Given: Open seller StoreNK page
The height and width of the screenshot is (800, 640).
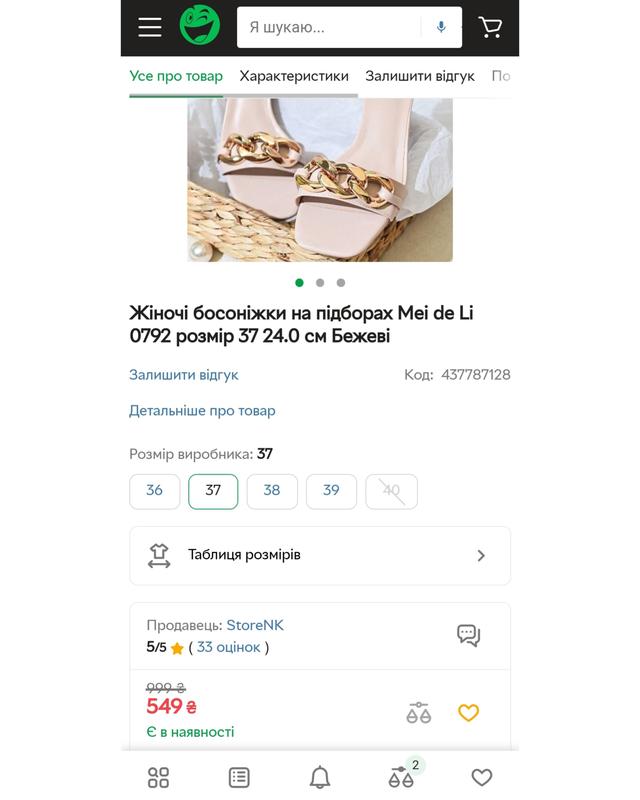Looking at the screenshot, I should coord(255,625).
